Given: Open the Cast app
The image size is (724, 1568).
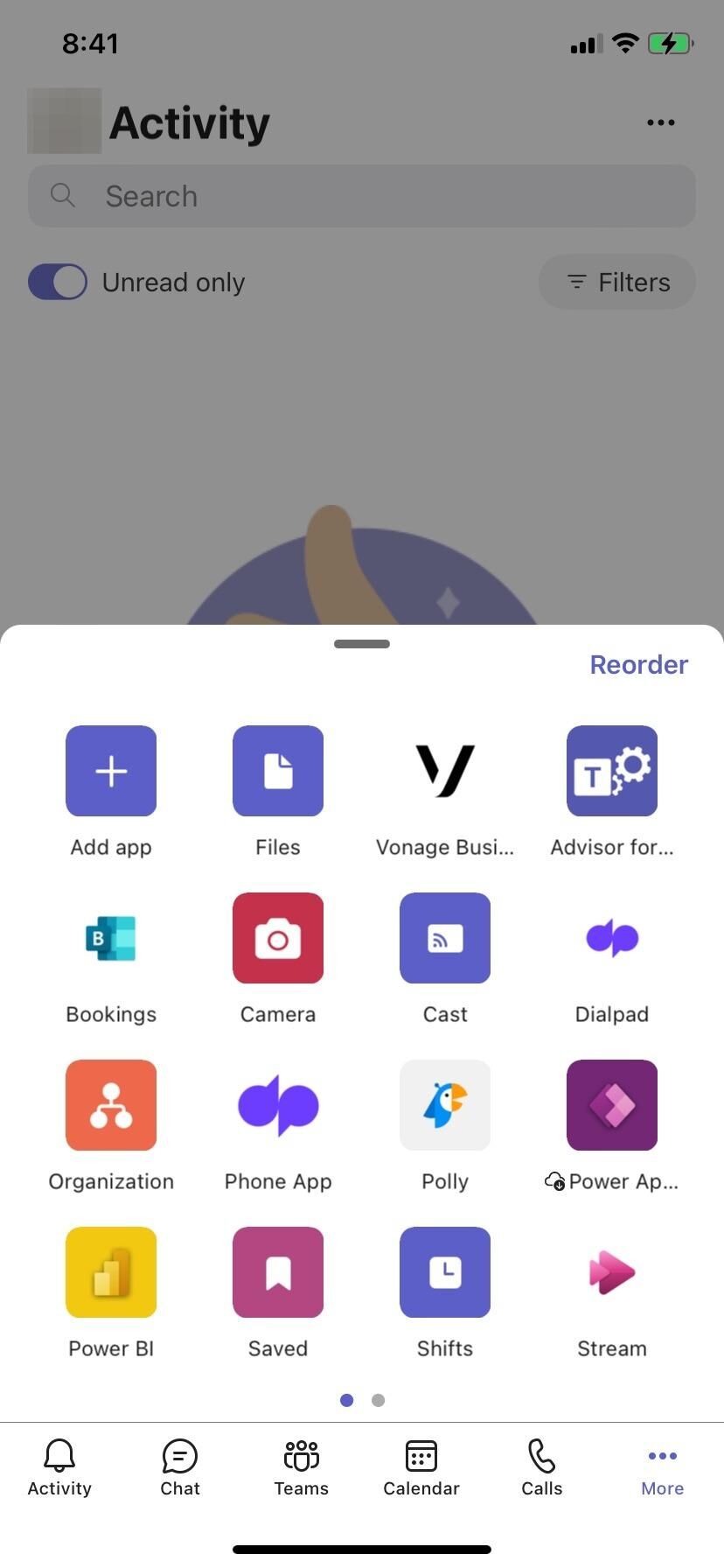Looking at the screenshot, I should (445, 938).
